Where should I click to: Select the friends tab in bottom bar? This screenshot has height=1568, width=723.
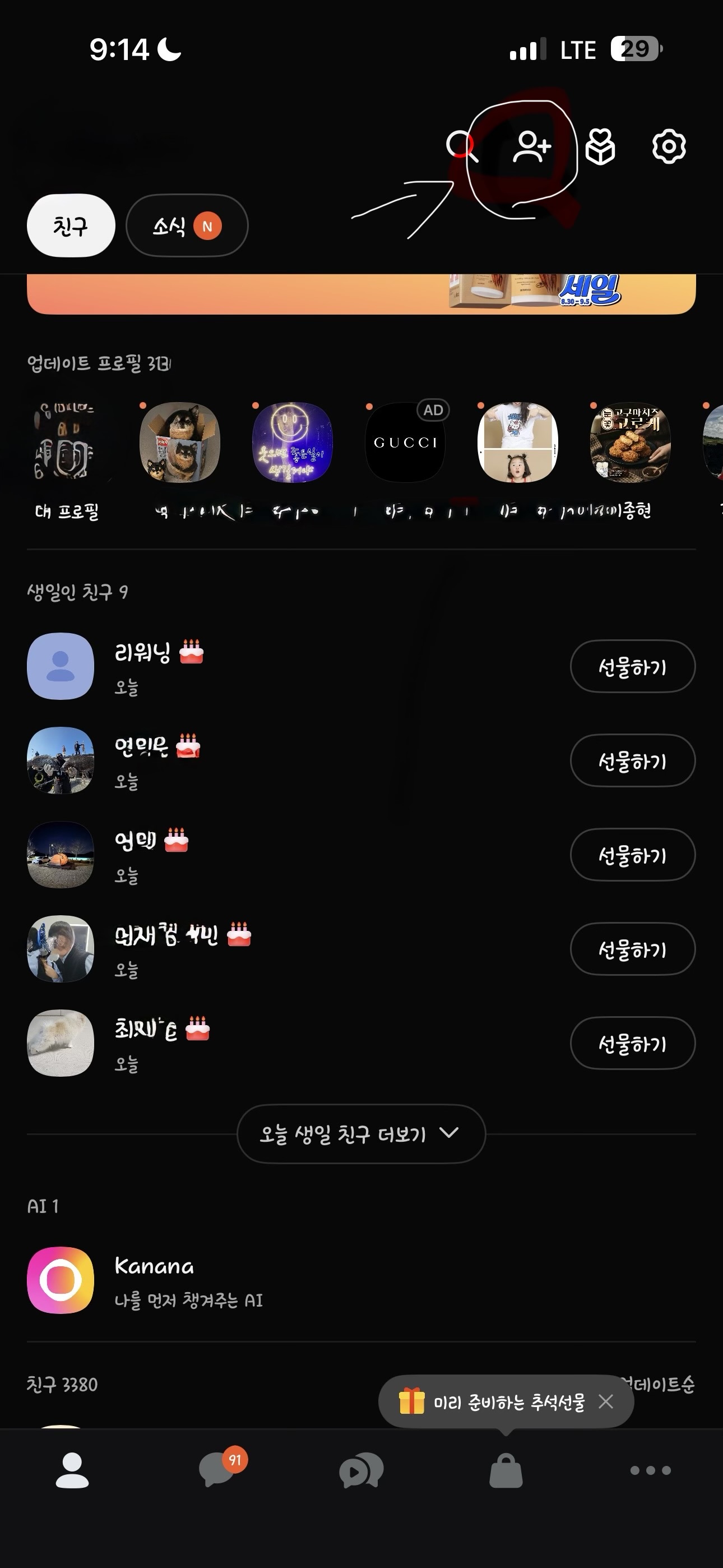point(72,1470)
